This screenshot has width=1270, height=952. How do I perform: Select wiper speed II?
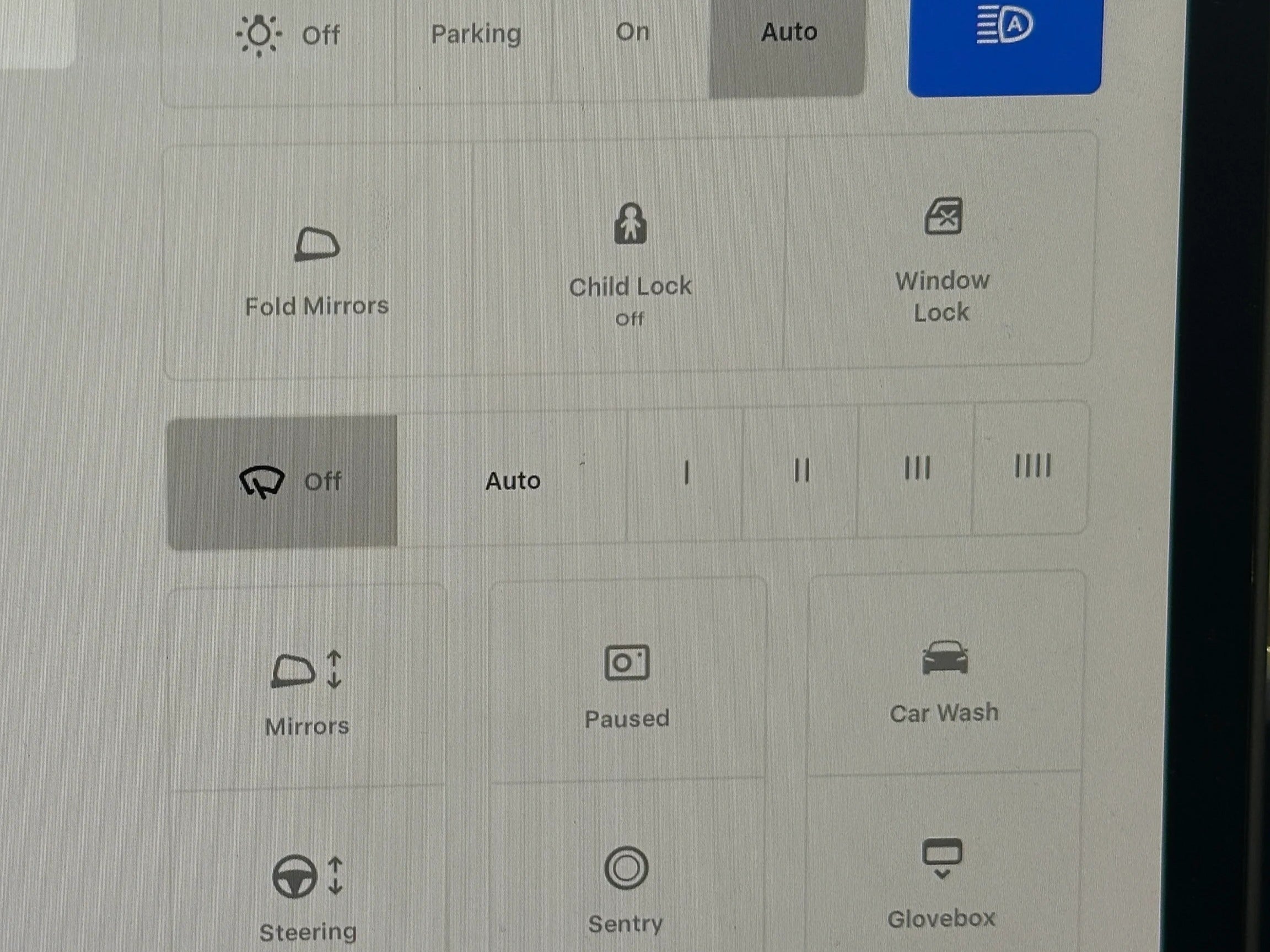(801, 472)
